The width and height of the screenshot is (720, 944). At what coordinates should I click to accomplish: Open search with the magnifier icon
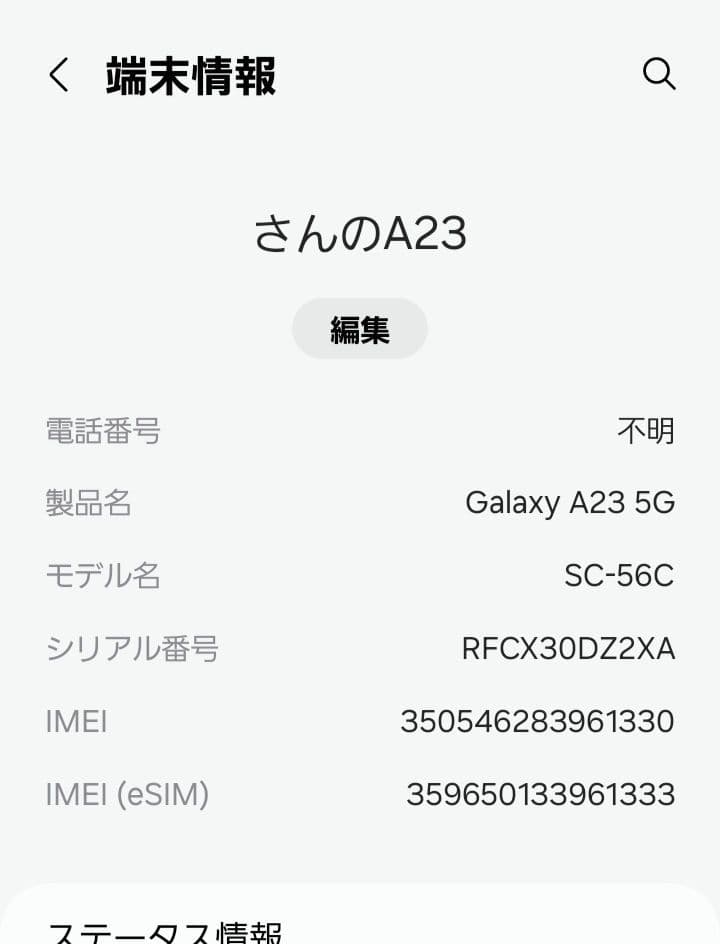pyautogui.click(x=660, y=74)
